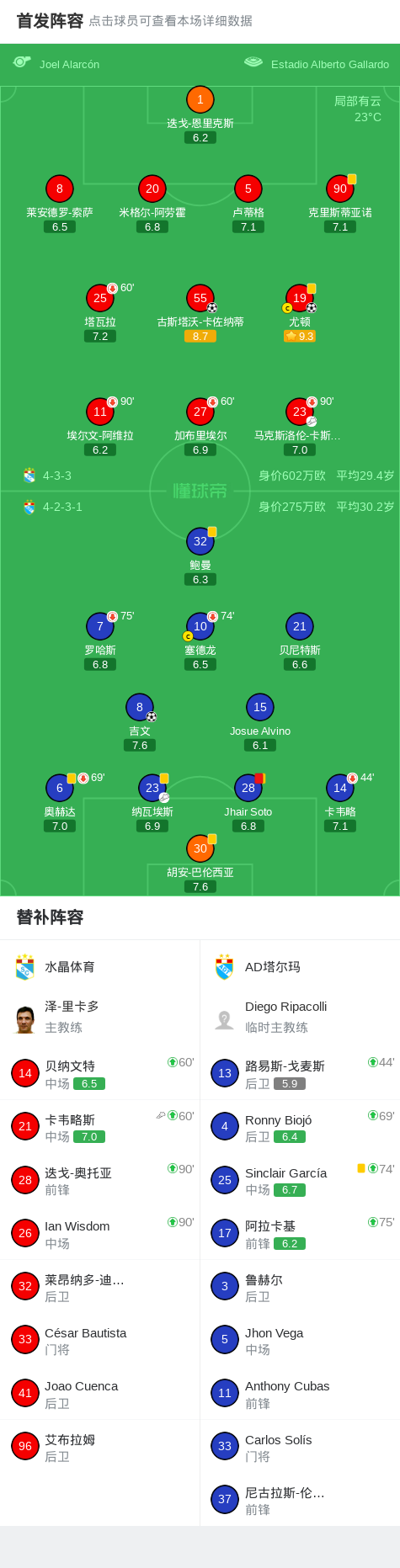Open Ronny Biojó substitute row

(x=300, y=1127)
